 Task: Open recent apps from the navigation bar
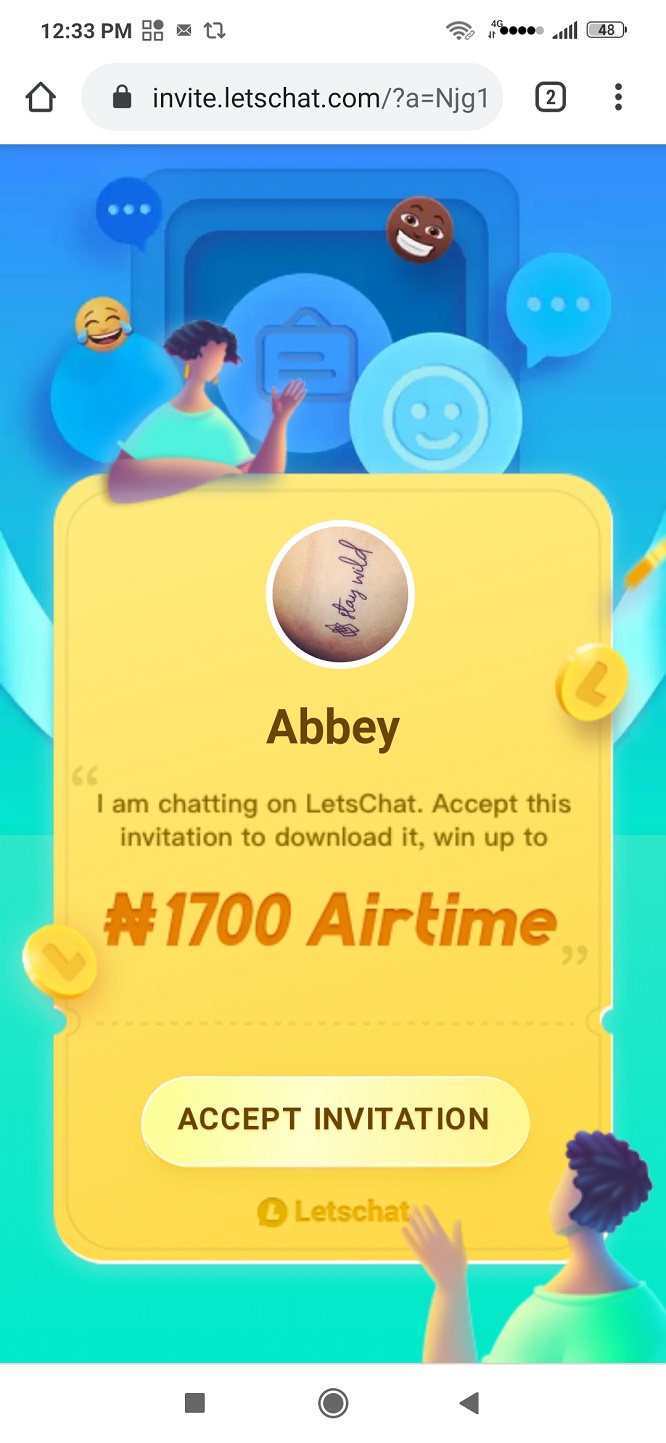pyautogui.click(x=195, y=1403)
